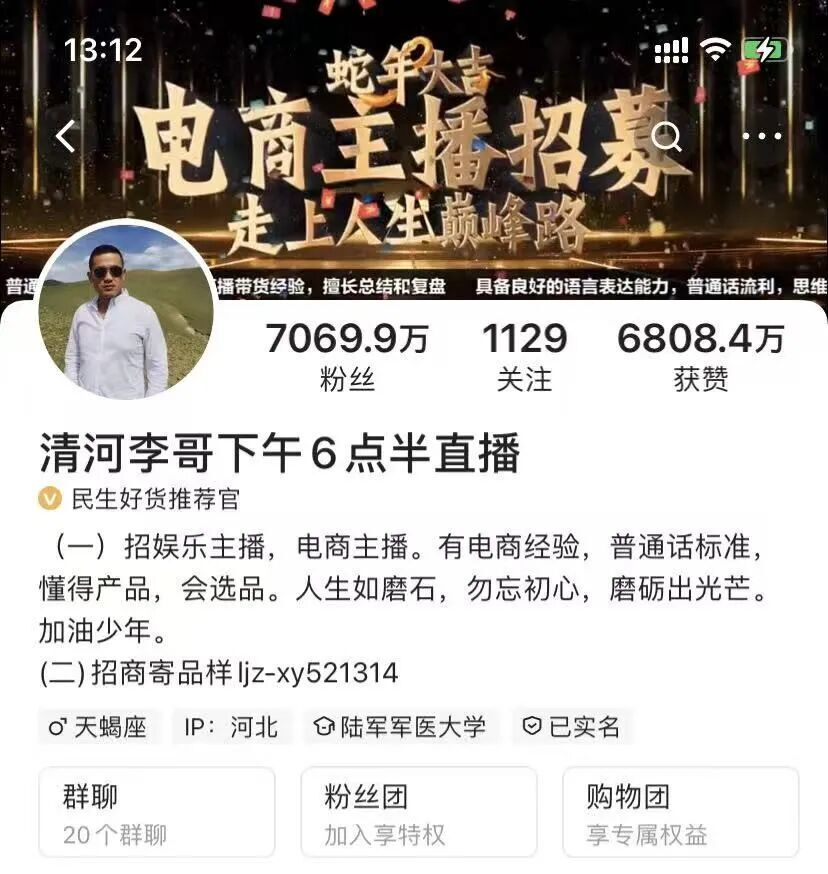Tap the 陆军军医大学 school tag
The width and height of the screenshot is (828, 874).
pos(399,726)
